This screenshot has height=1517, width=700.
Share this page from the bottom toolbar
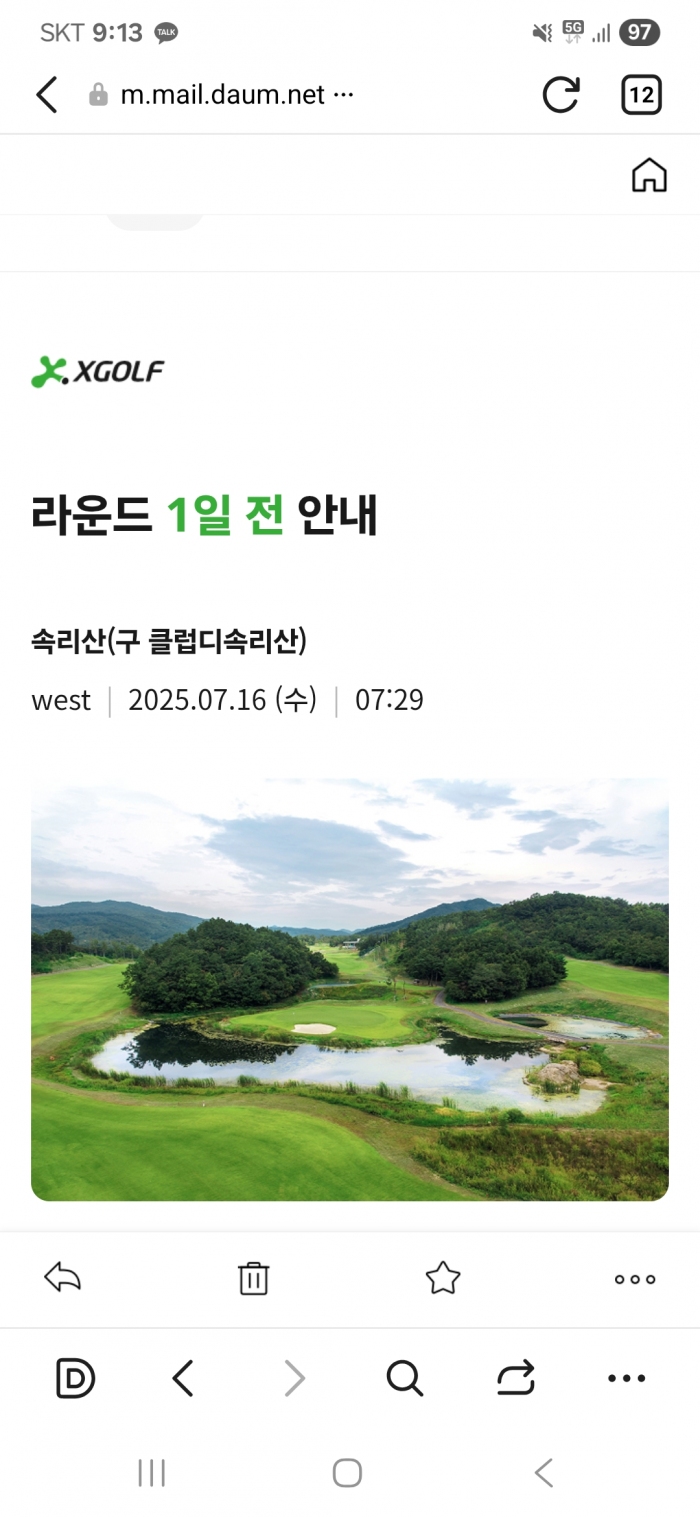point(516,1378)
